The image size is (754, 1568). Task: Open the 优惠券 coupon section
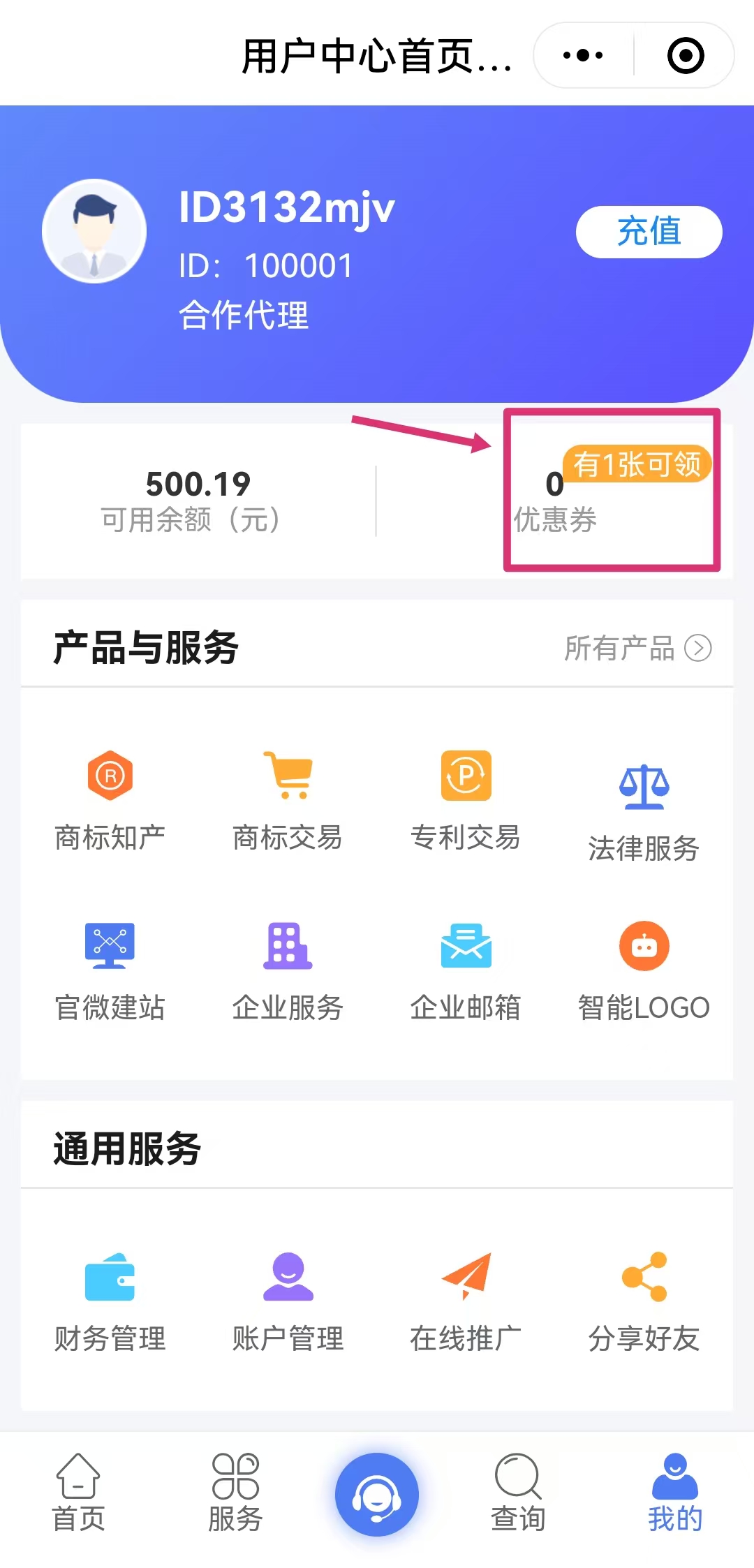[x=555, y=501]
